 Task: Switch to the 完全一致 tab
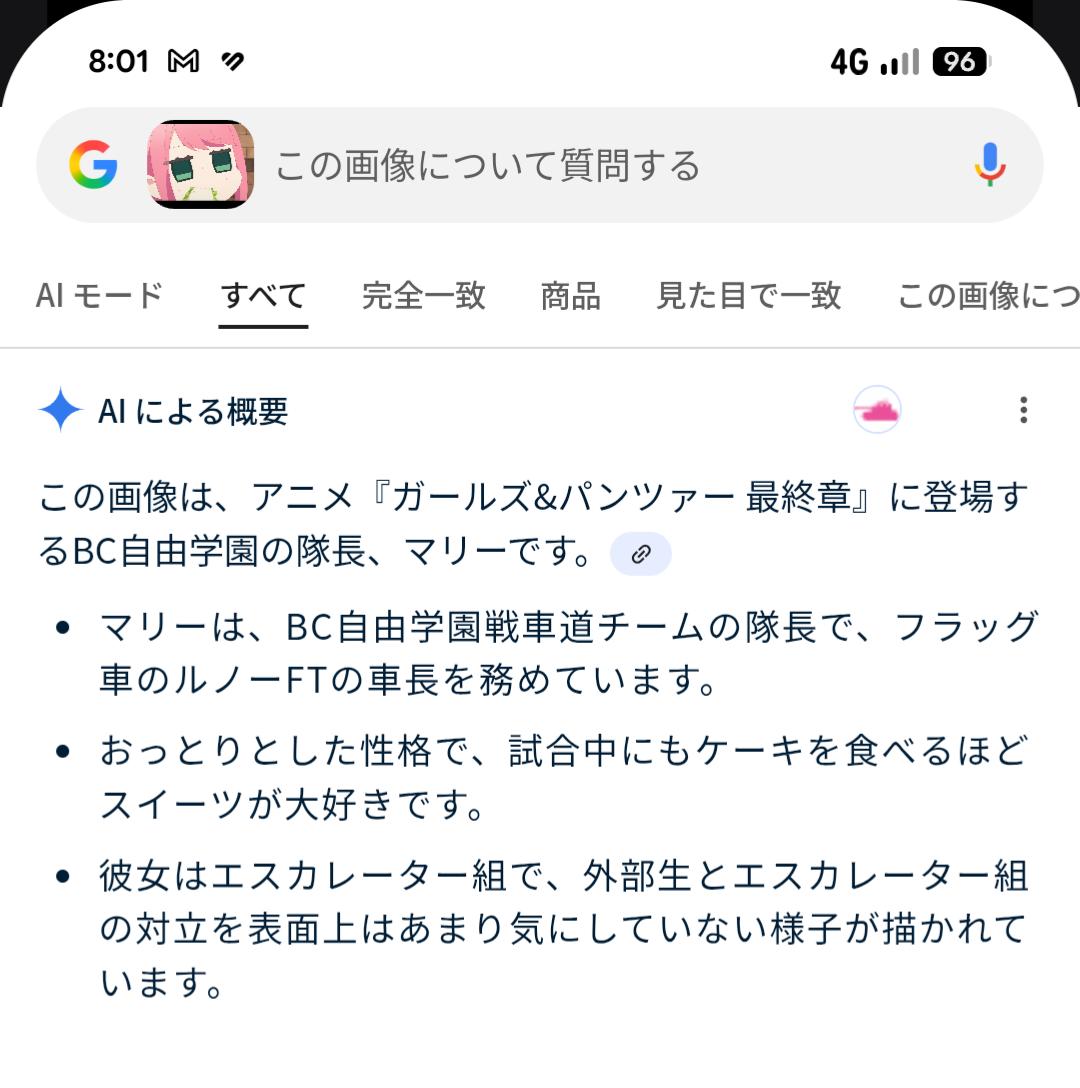click(423, 296)
